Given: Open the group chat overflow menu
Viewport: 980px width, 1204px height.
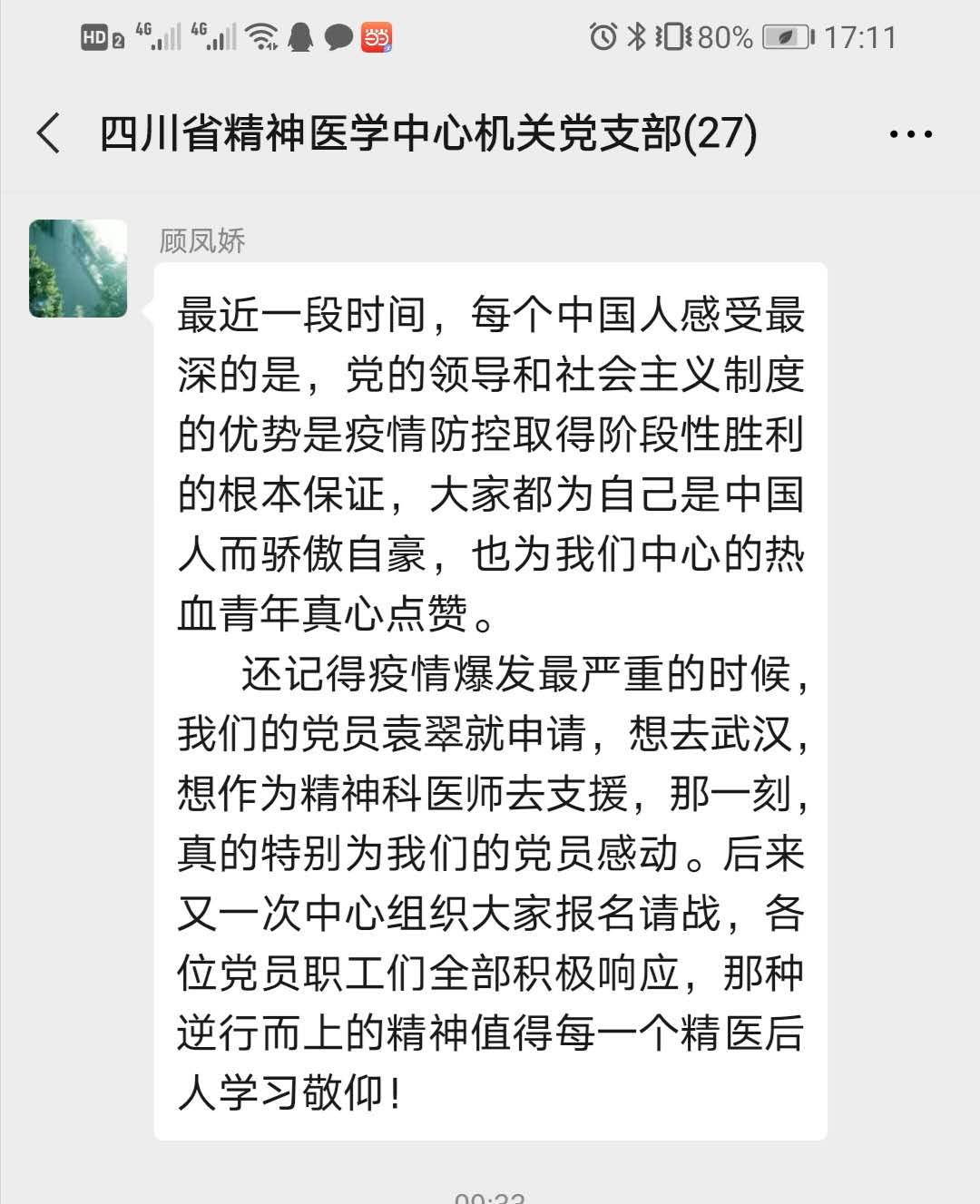Looking at the screenshot, I should point(910,134).
